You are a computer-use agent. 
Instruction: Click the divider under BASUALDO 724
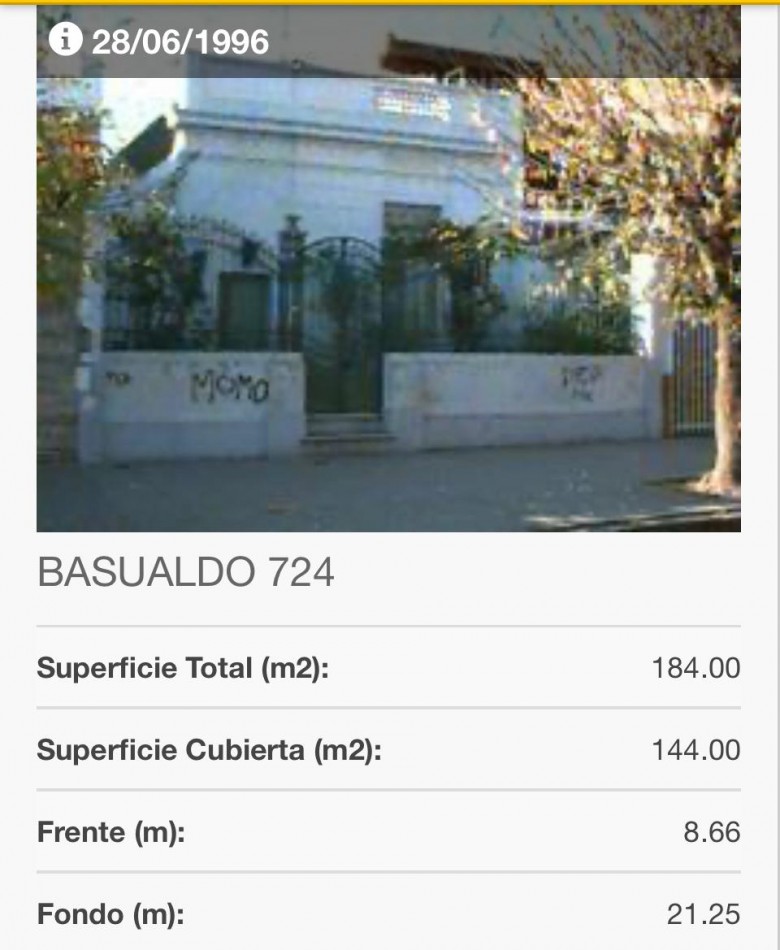[390, 620]
